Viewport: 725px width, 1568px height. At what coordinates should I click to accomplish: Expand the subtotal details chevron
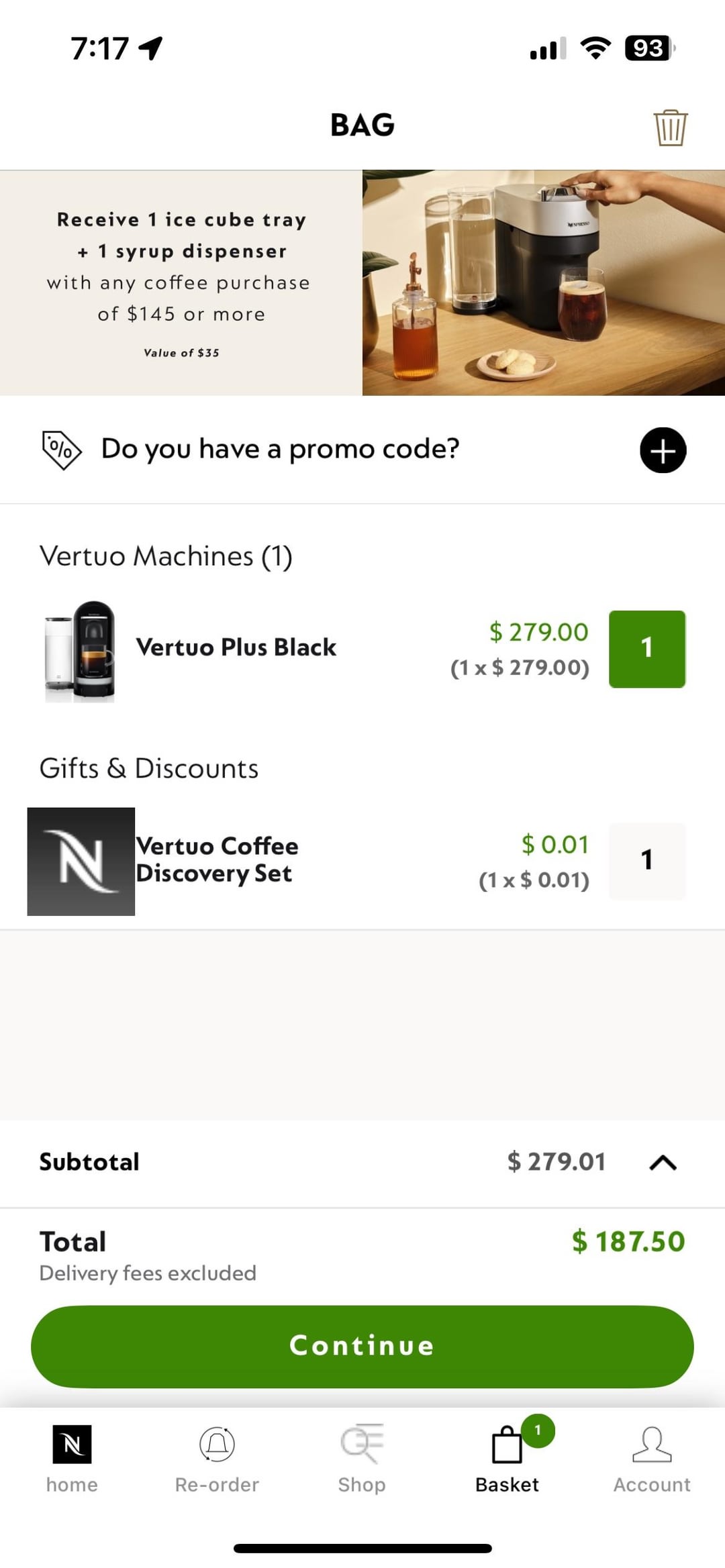tap(663, 1163)
